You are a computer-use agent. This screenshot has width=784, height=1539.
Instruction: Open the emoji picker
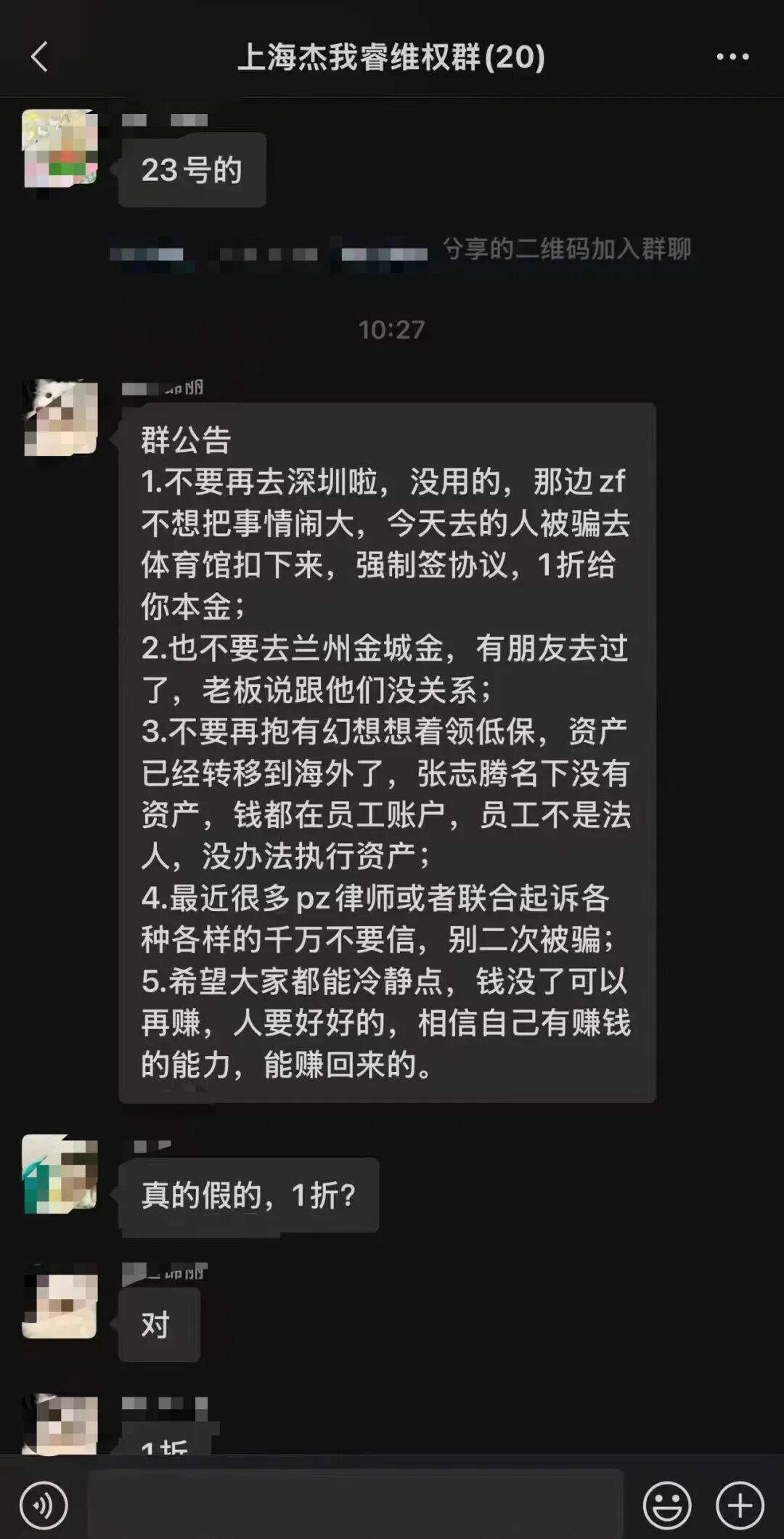(666, 1506)
